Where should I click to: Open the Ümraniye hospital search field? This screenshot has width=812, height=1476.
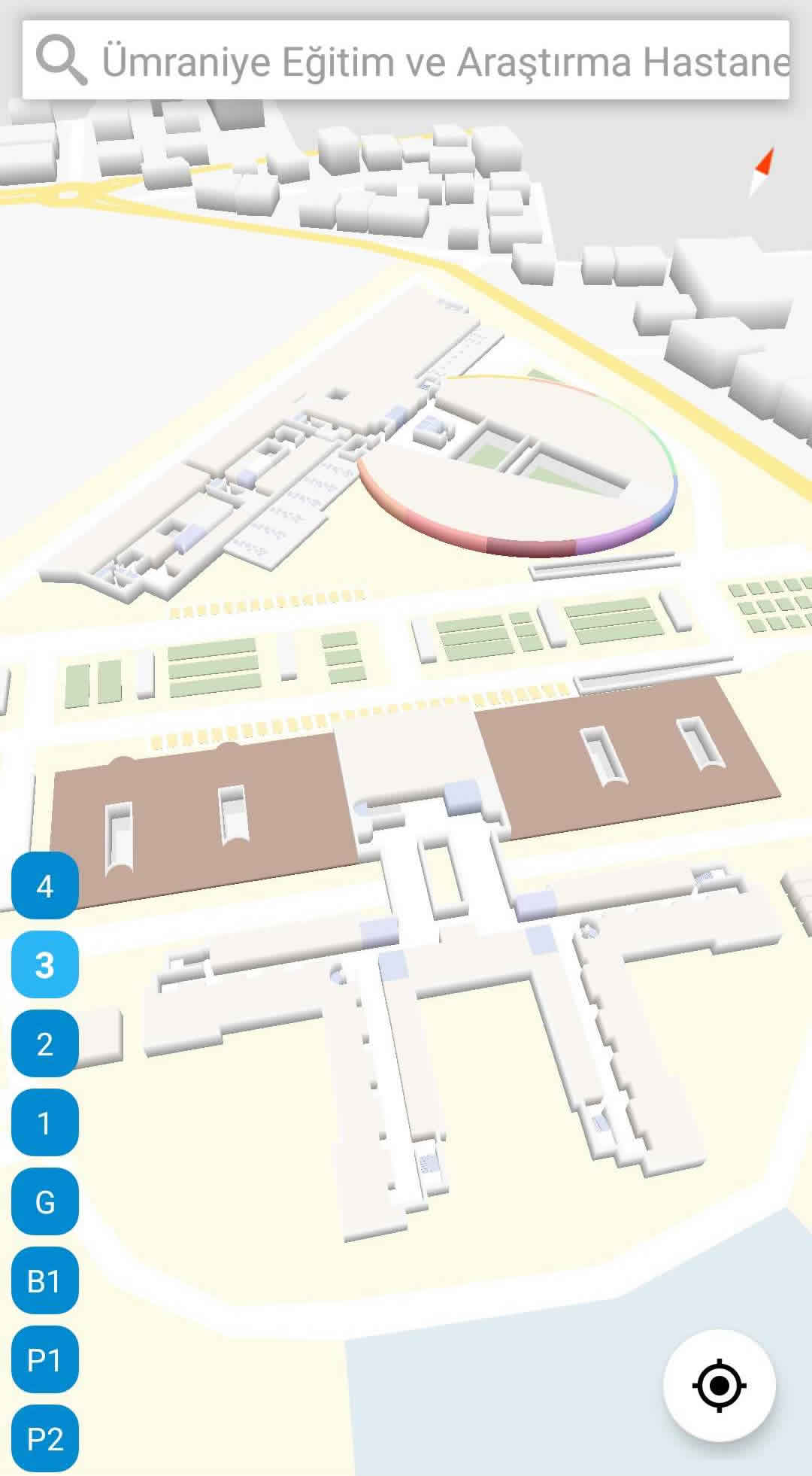pos(444,60)
